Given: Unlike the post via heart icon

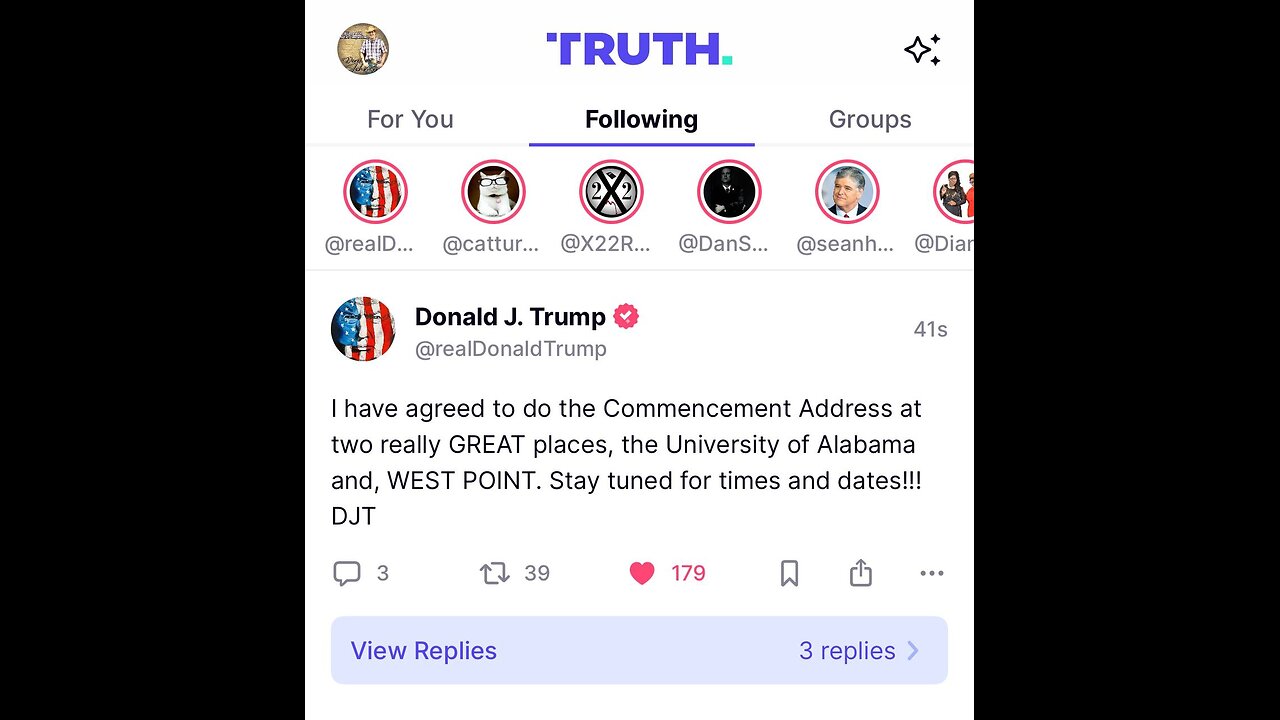Looking at the screenshot, I should click(642, 573).
